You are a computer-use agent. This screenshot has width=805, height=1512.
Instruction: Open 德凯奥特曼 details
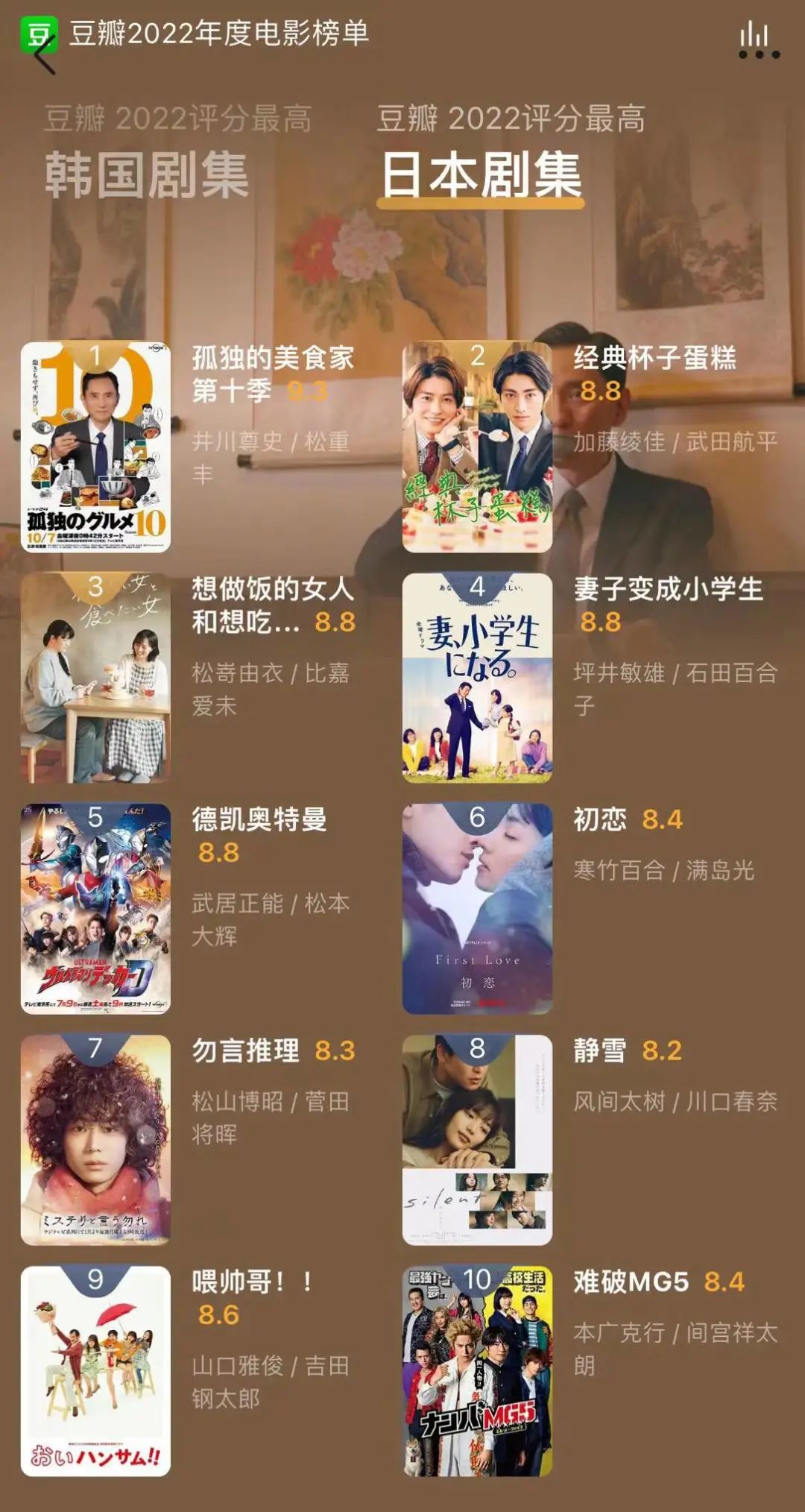coord(95,908)
